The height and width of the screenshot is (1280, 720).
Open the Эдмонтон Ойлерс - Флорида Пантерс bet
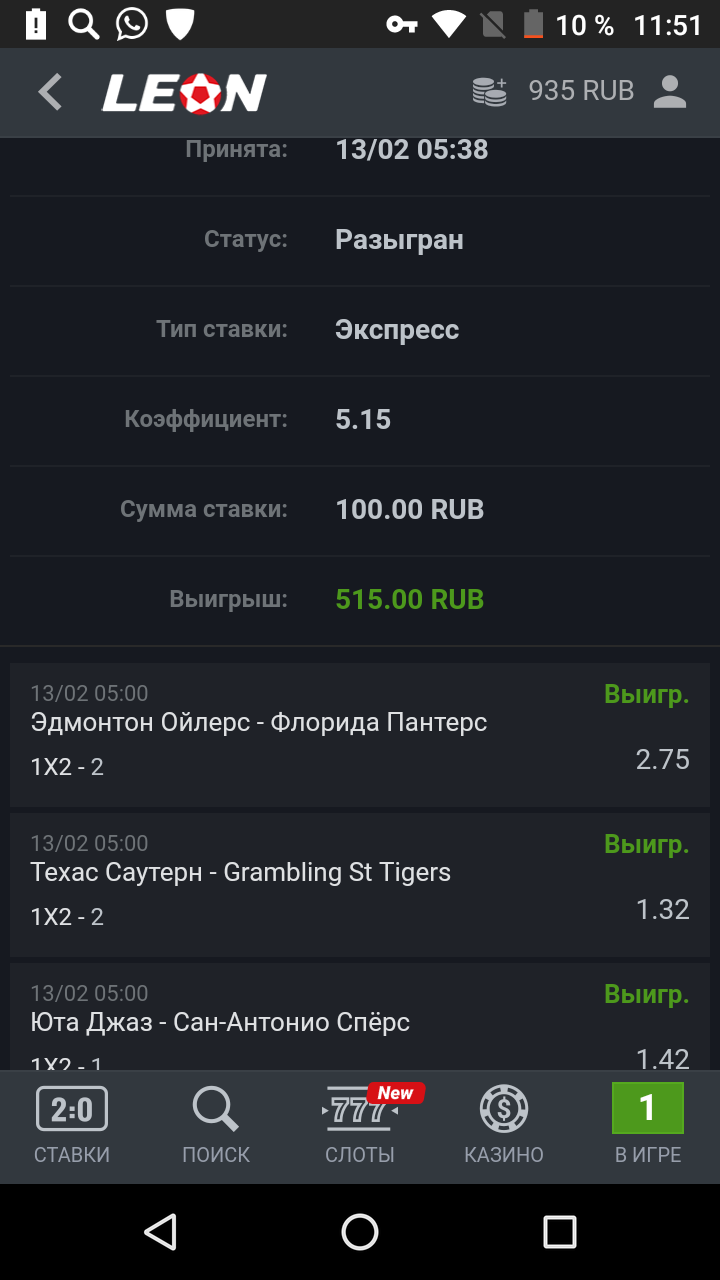coord(360,734)
